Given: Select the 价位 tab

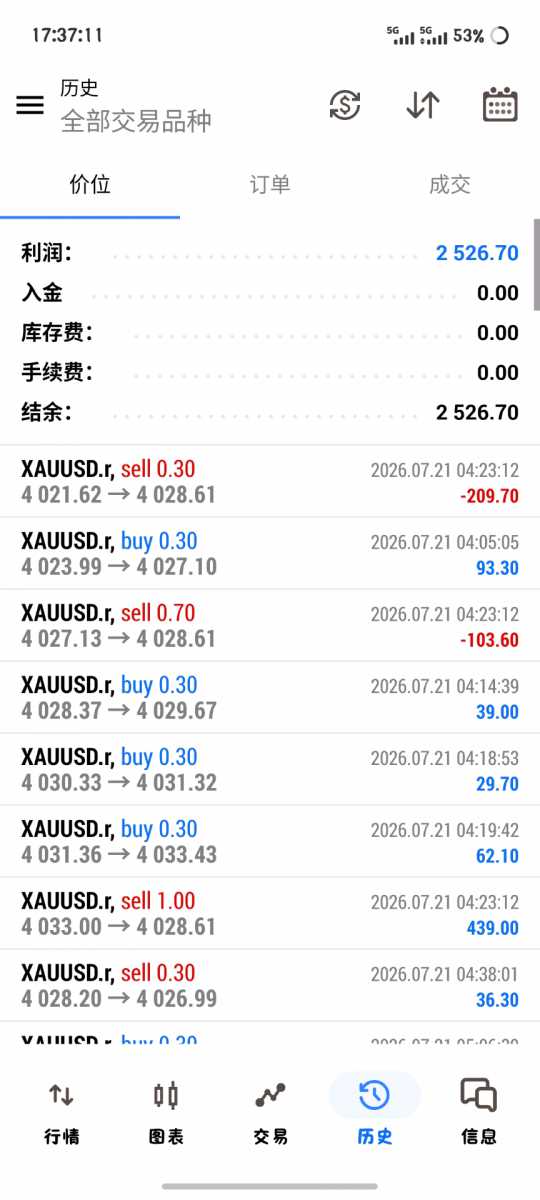Looking at the screenshot, I should [90, 184].
